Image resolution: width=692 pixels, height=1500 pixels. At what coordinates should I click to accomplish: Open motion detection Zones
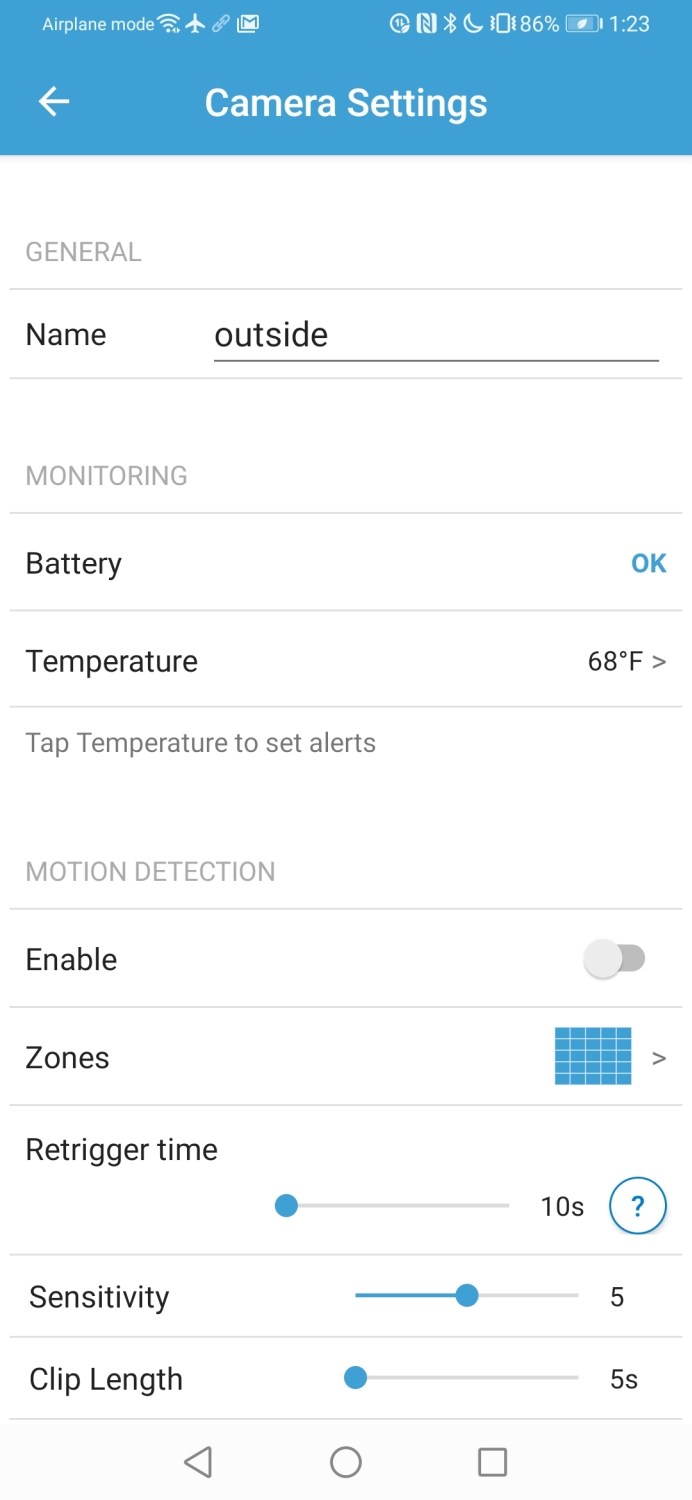pos(346,1057)
